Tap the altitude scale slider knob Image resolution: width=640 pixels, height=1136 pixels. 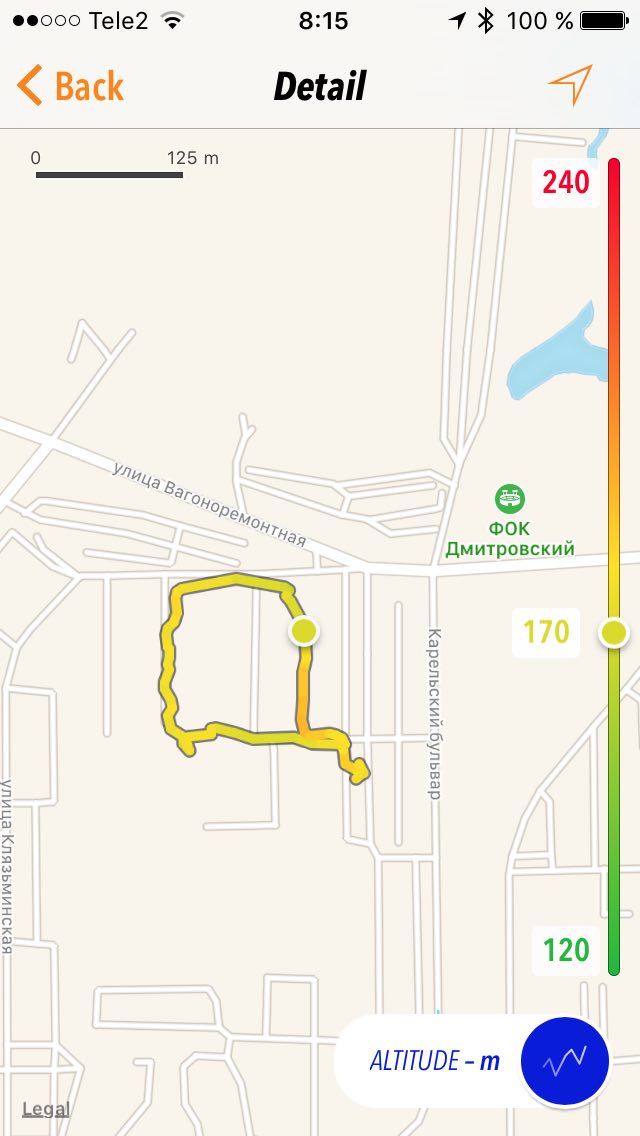click(x=613, y=632)
